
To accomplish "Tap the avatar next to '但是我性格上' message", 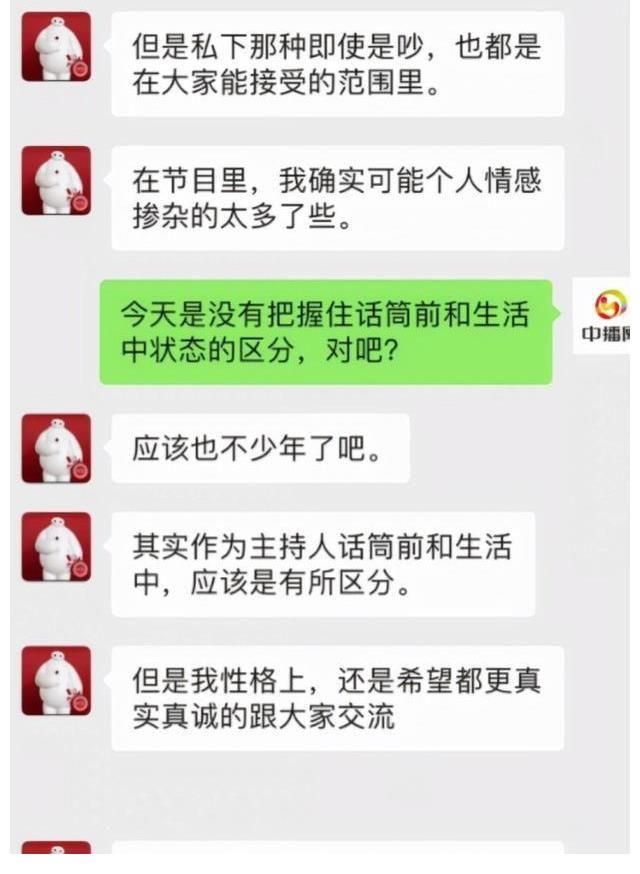I will [56, 680].
